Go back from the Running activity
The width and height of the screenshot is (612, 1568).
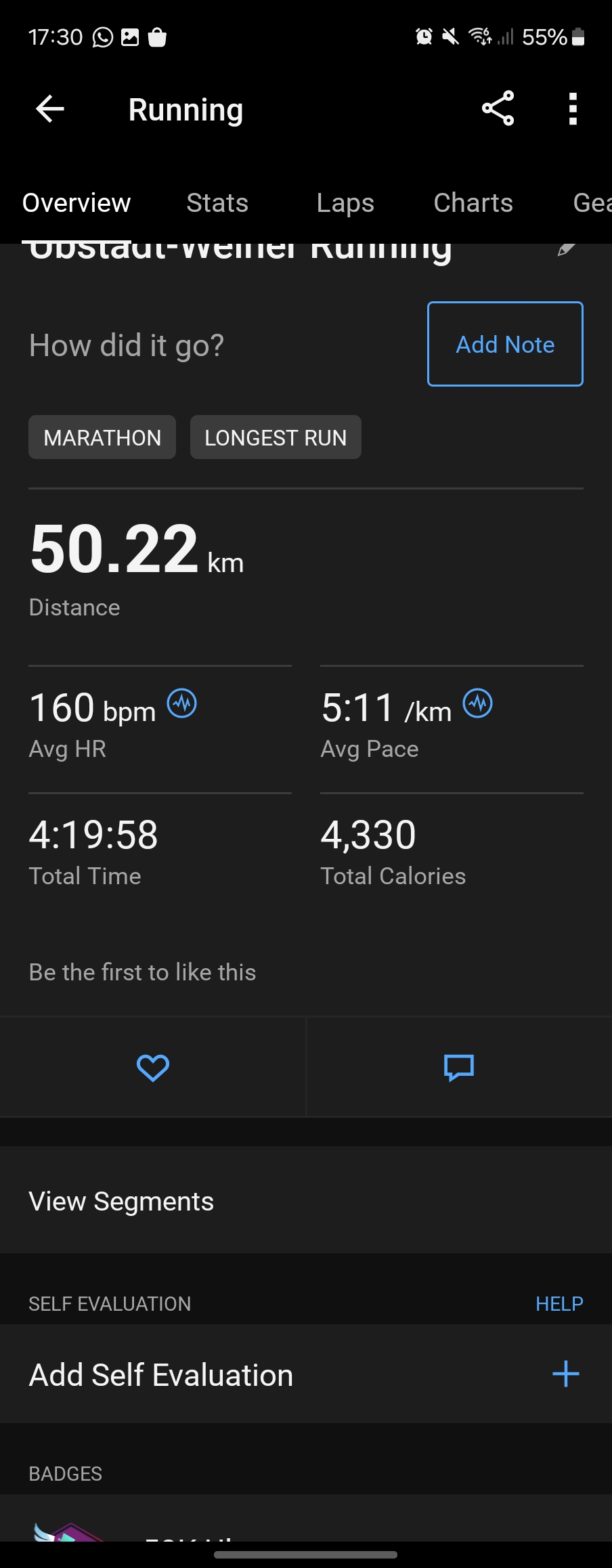pyautogui.click(x=50, y=108)
